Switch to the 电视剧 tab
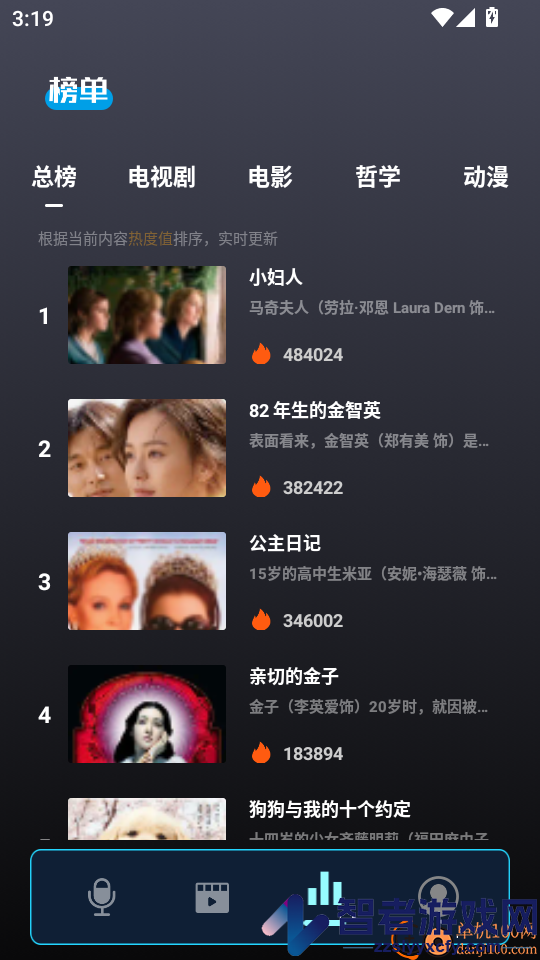Viewport: 540px width, 960px height. [x=162, y=178]
